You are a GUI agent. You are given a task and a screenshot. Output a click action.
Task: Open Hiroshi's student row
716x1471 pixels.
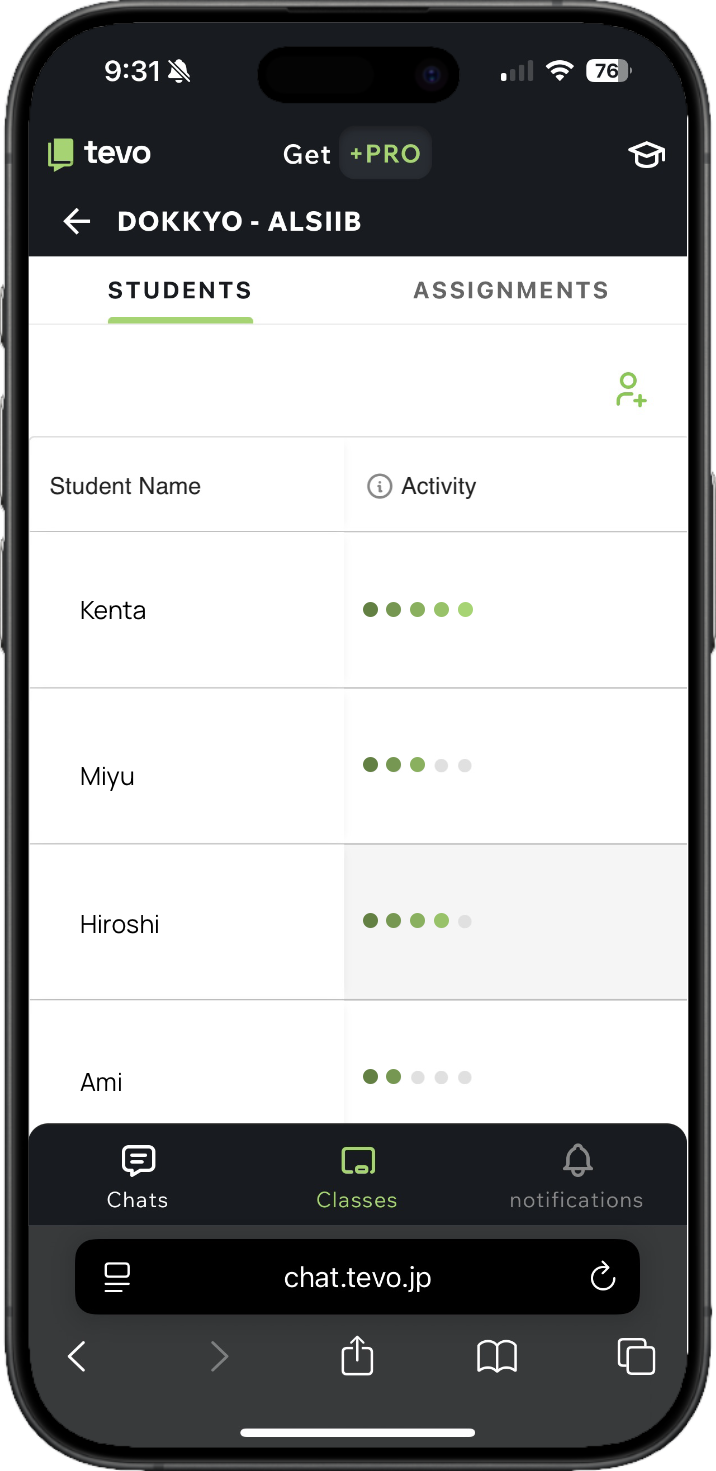(x=358, y=922)
